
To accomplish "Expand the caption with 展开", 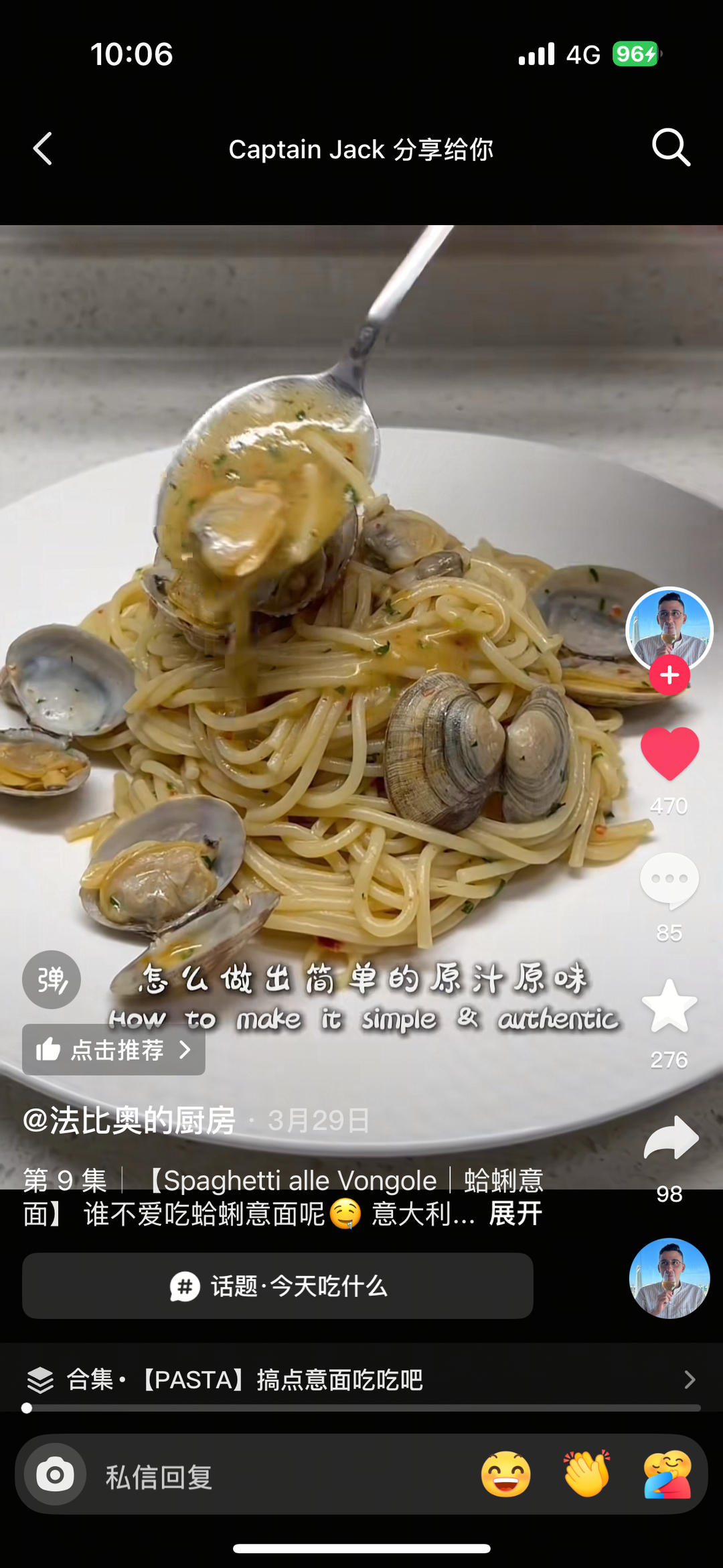I will pyautogui.click(x=515, y=1213).
